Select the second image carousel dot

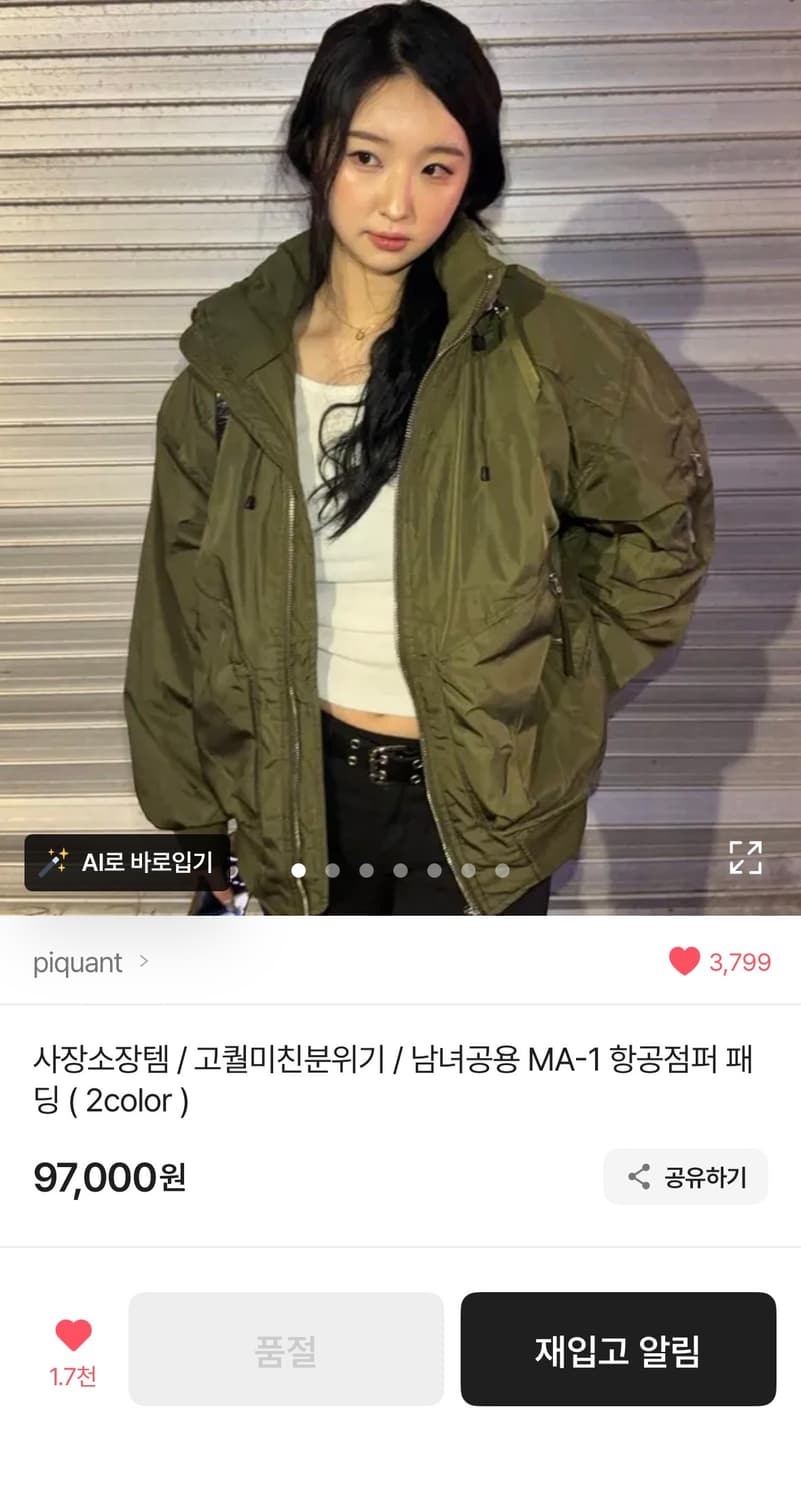(x=332, y=871)
